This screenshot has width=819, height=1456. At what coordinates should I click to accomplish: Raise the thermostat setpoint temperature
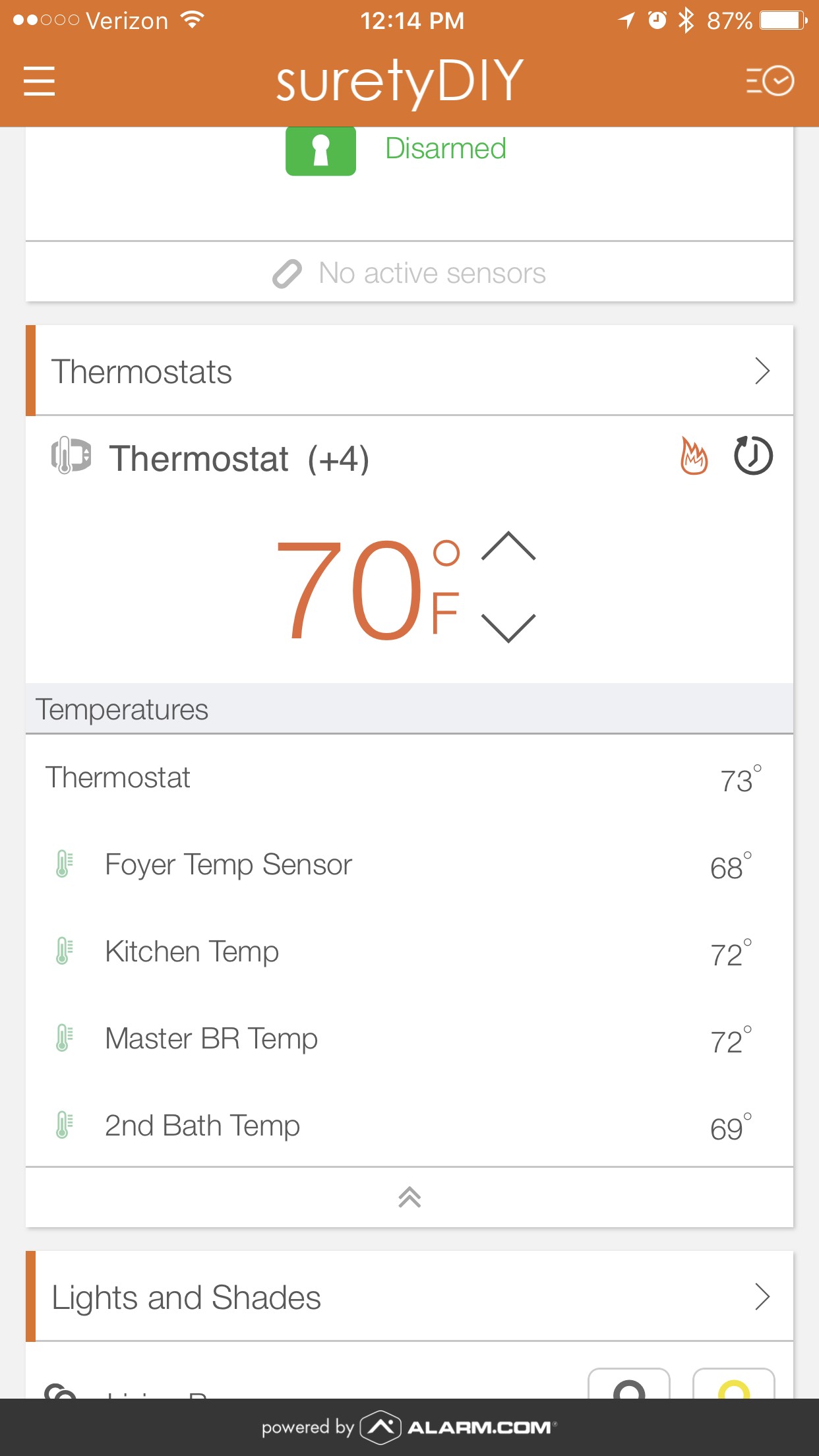pyautogui.click(x=508, y=546)
